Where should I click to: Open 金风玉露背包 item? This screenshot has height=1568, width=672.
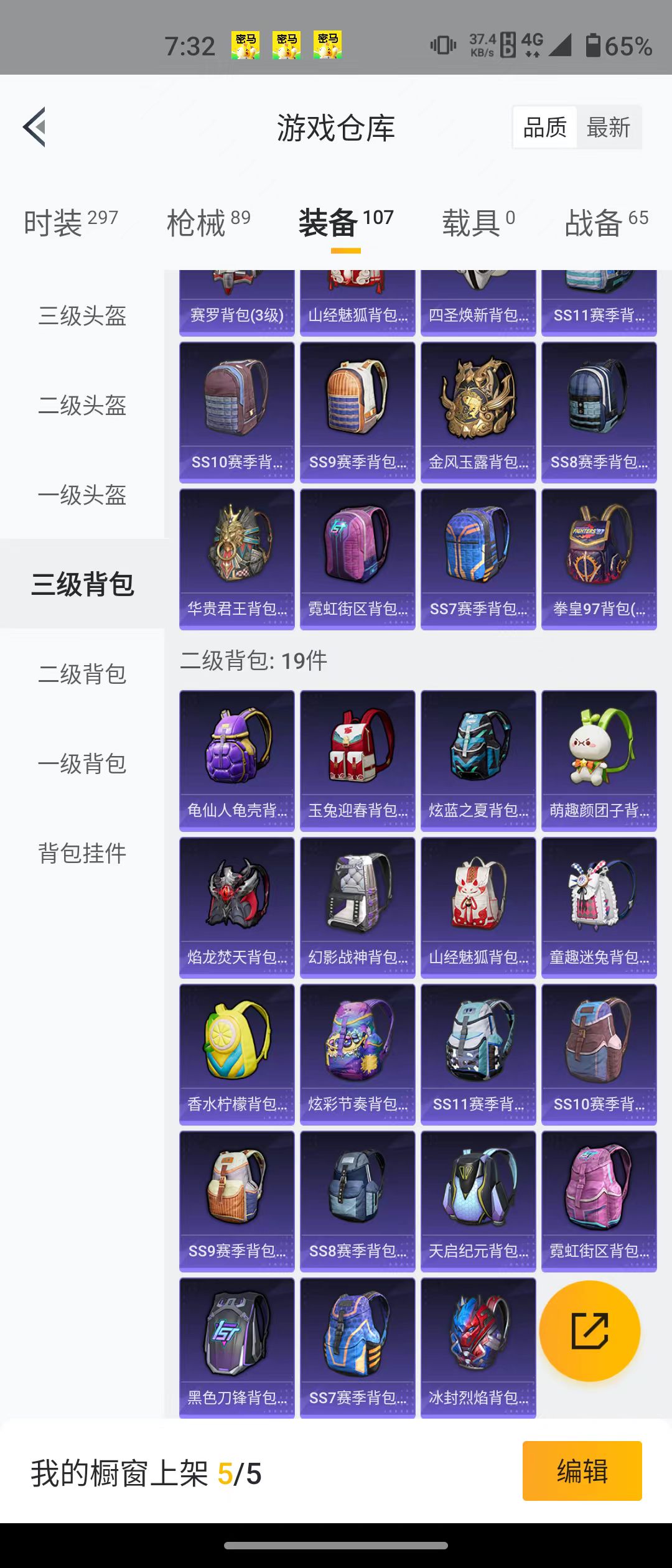pyautogui.click(x=478, y=412)
